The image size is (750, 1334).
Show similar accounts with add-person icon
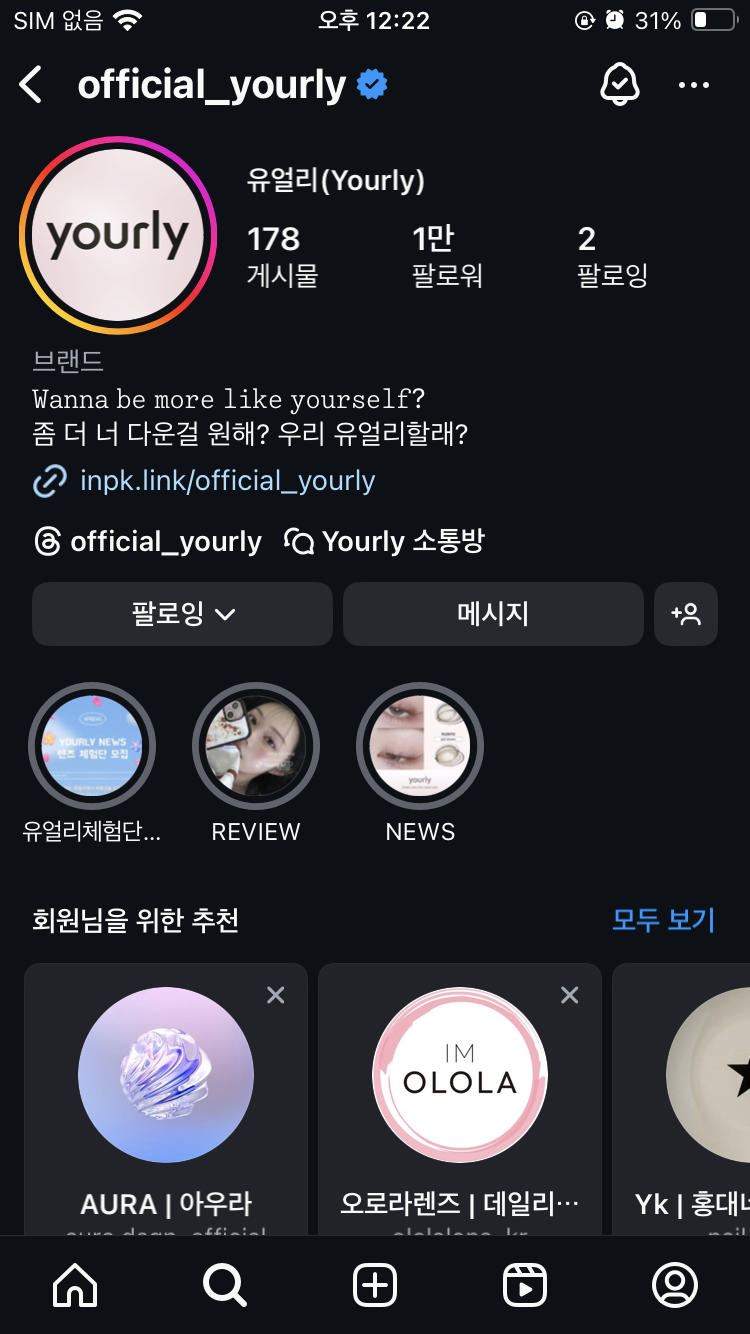[x=686, y=614]
